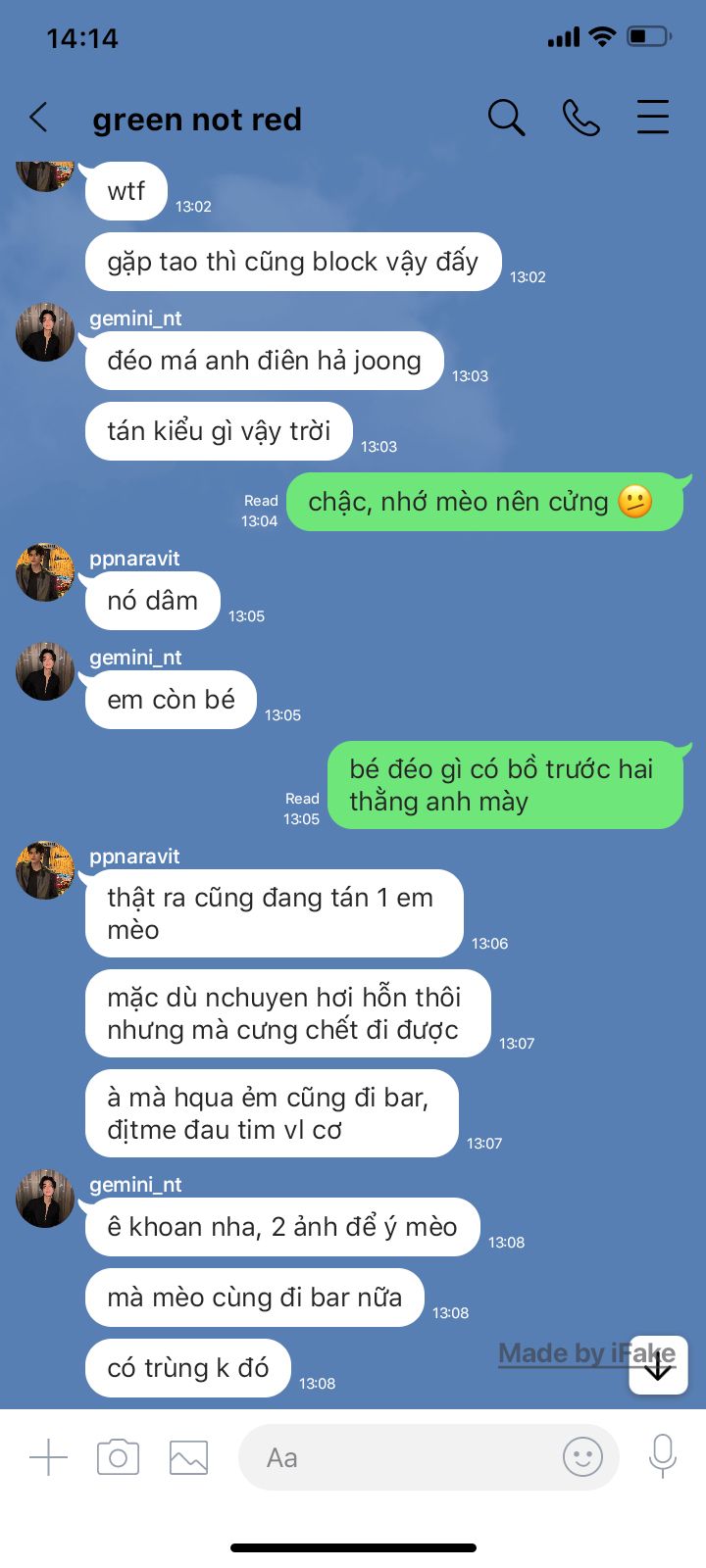Open the camera

tap(118, 1457)
